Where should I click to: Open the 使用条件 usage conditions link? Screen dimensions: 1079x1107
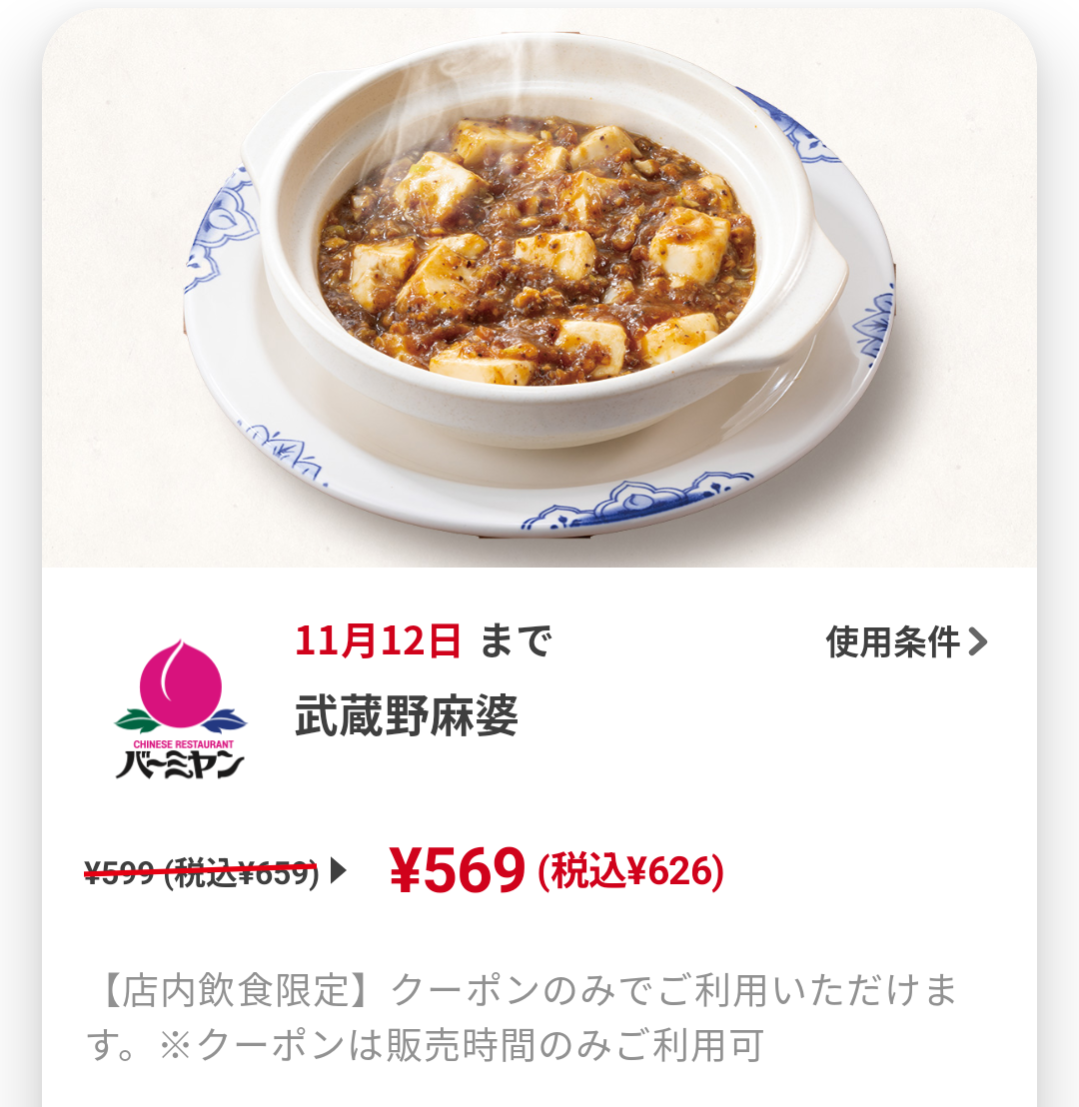(905, 642)
